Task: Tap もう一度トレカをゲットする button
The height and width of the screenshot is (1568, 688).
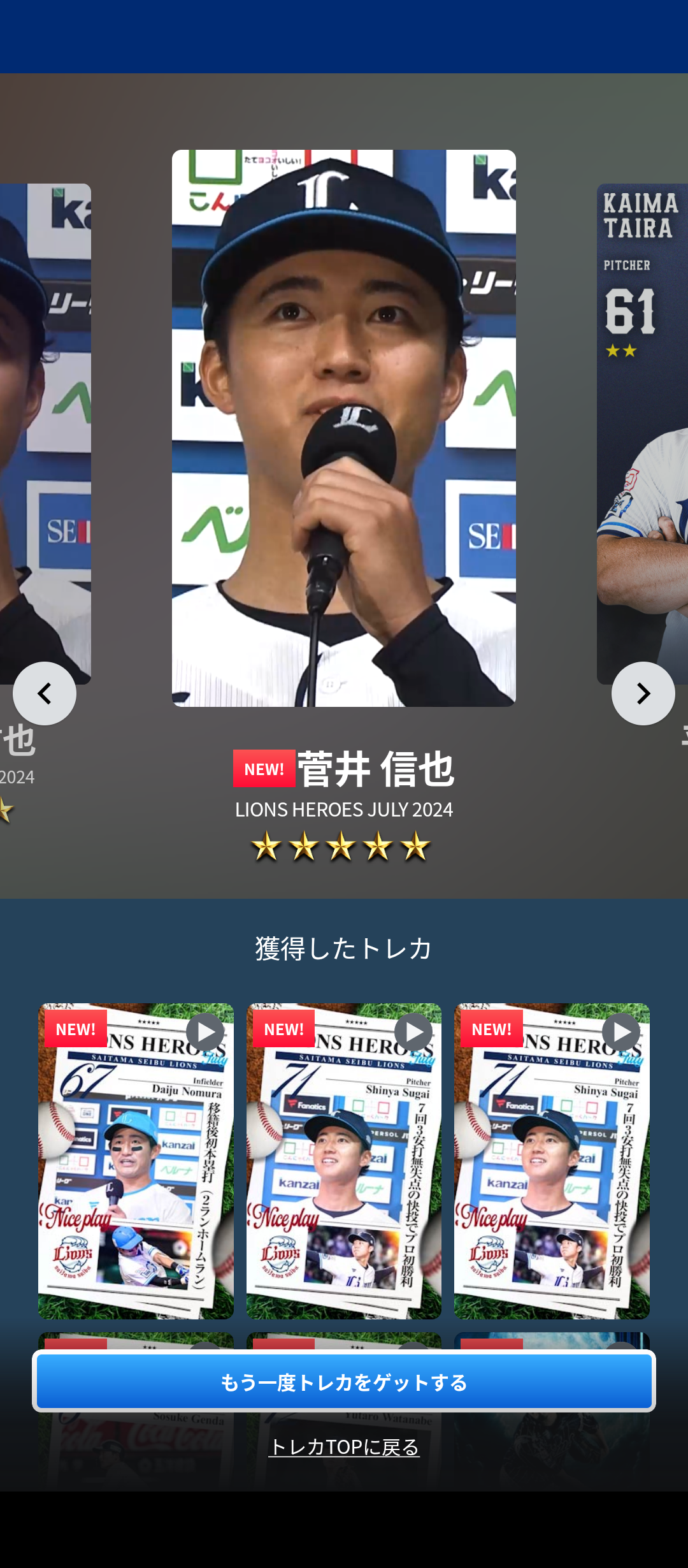Action: [344, 1381]
